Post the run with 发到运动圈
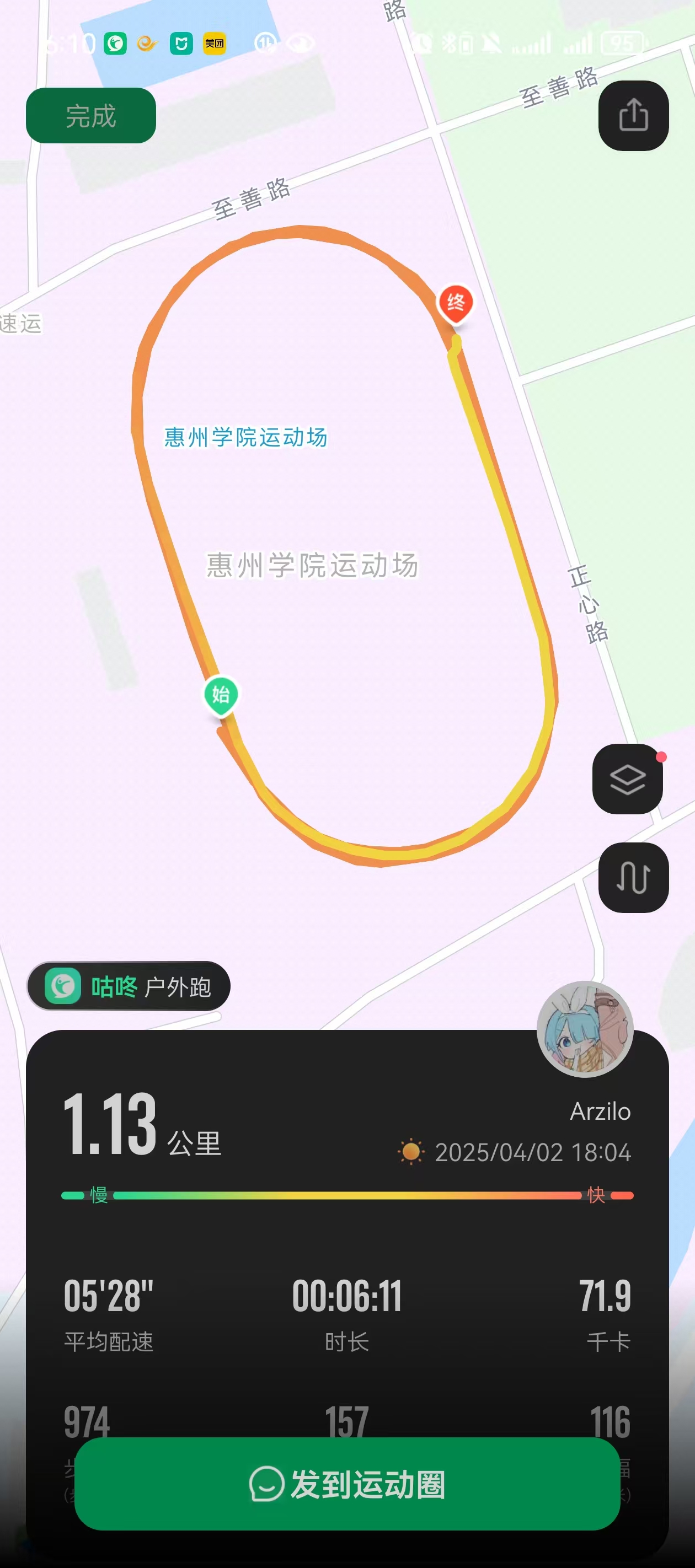Screen dimensions: 695x1568 tap(347, 1484)
